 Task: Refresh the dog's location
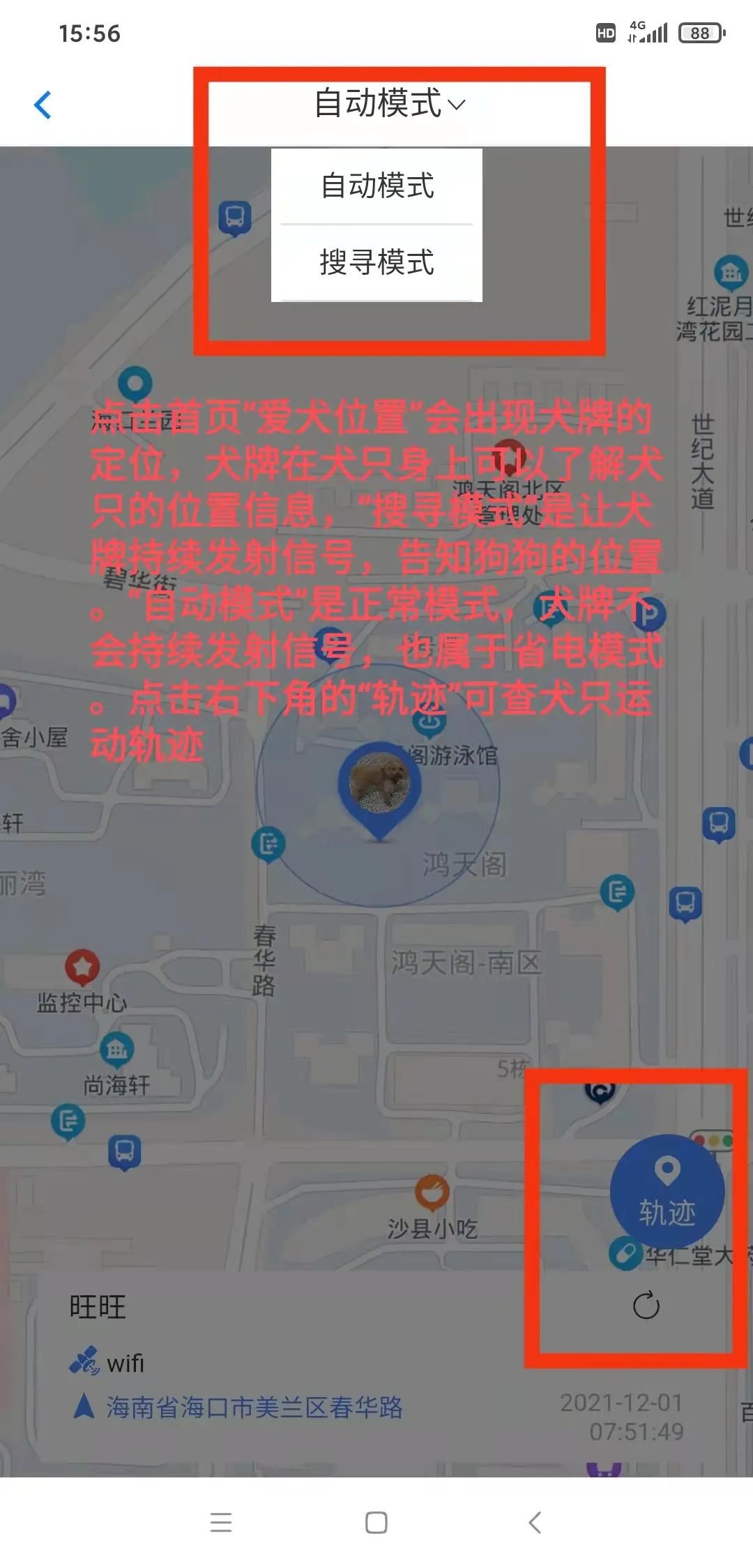(646, 1306)
